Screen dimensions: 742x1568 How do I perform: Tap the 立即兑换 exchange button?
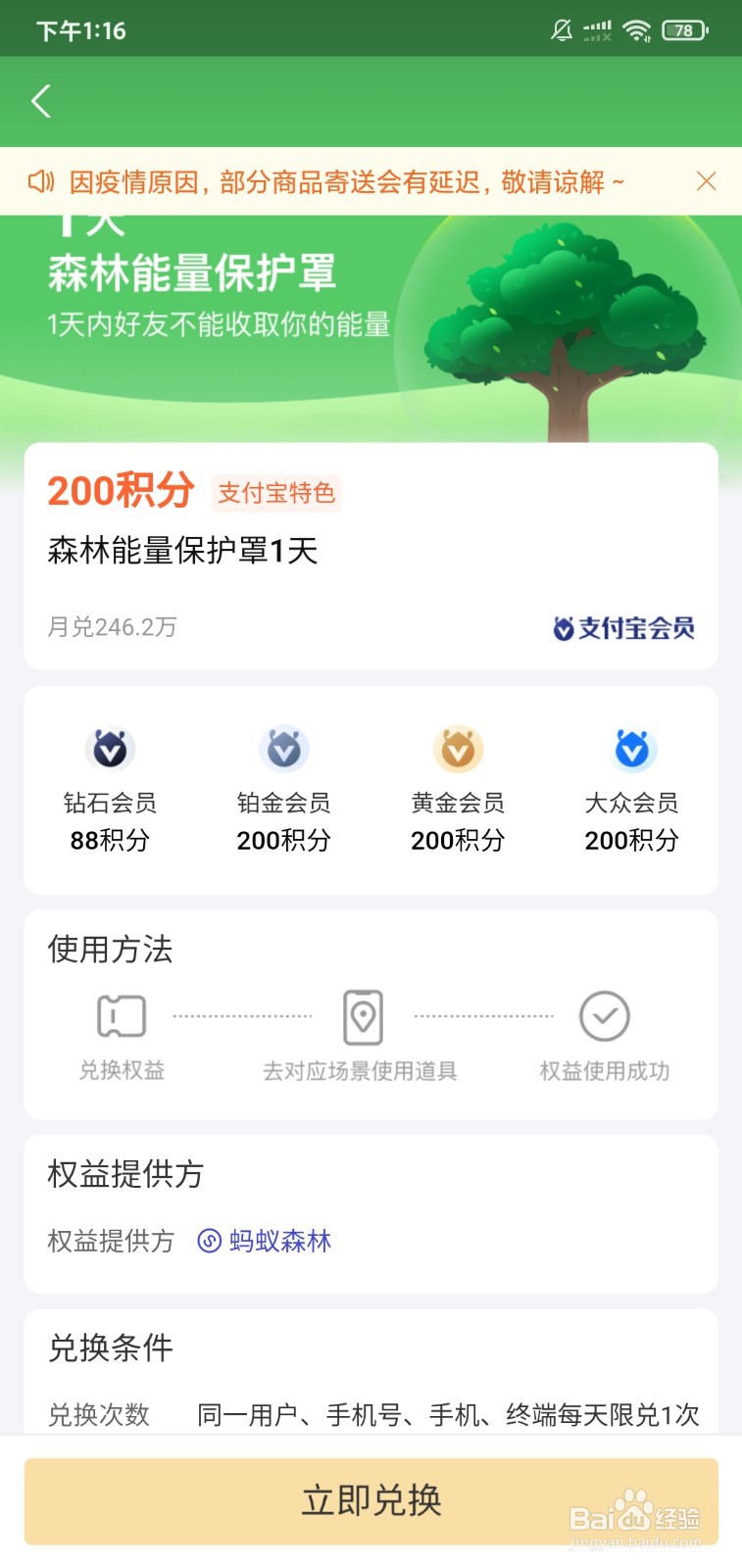[371, 1500]
